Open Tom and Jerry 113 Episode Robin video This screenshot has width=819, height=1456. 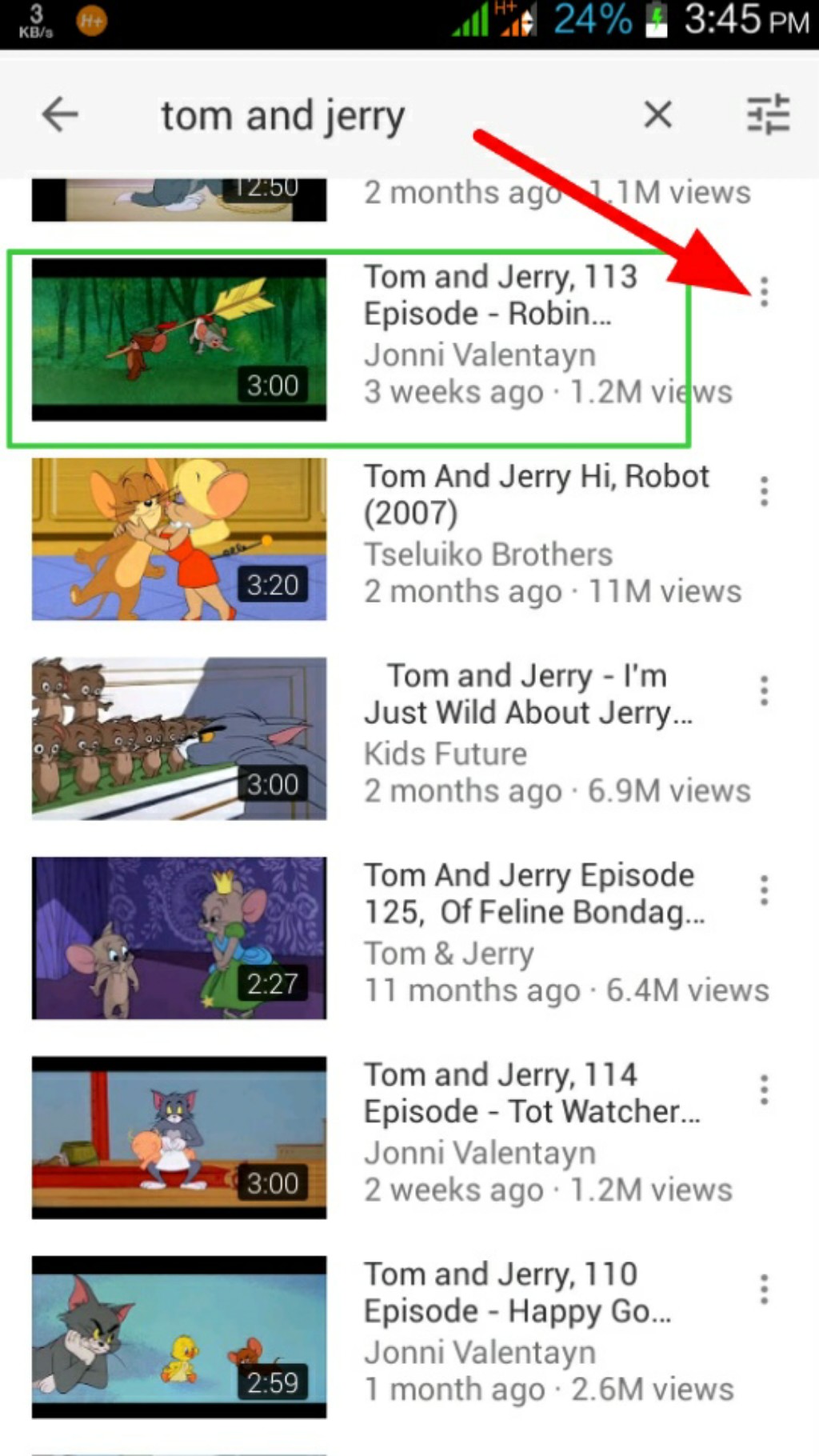pyautogui.click(x=179, y=339)
